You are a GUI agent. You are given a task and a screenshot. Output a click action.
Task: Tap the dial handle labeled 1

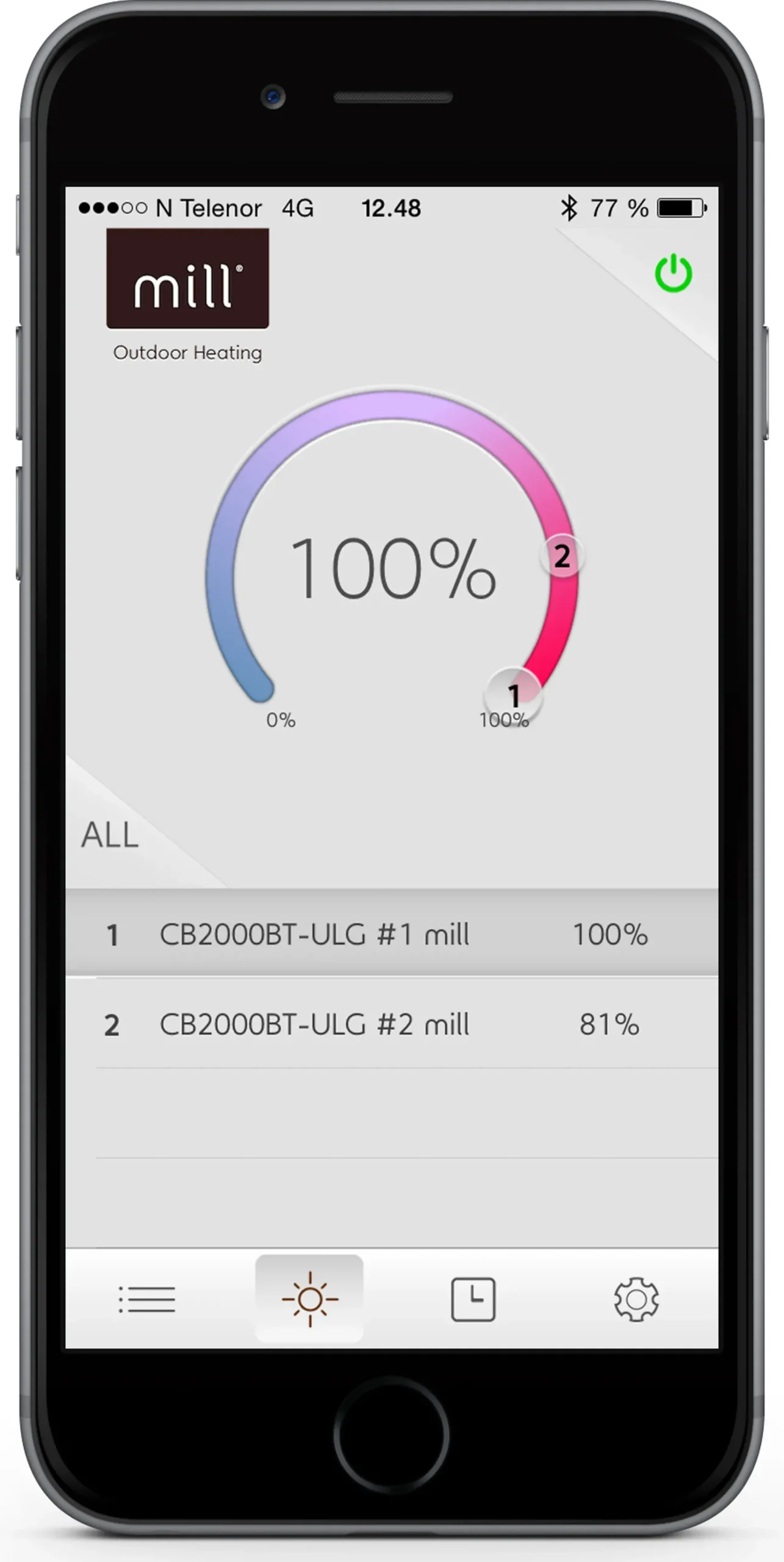coord(514,695)
